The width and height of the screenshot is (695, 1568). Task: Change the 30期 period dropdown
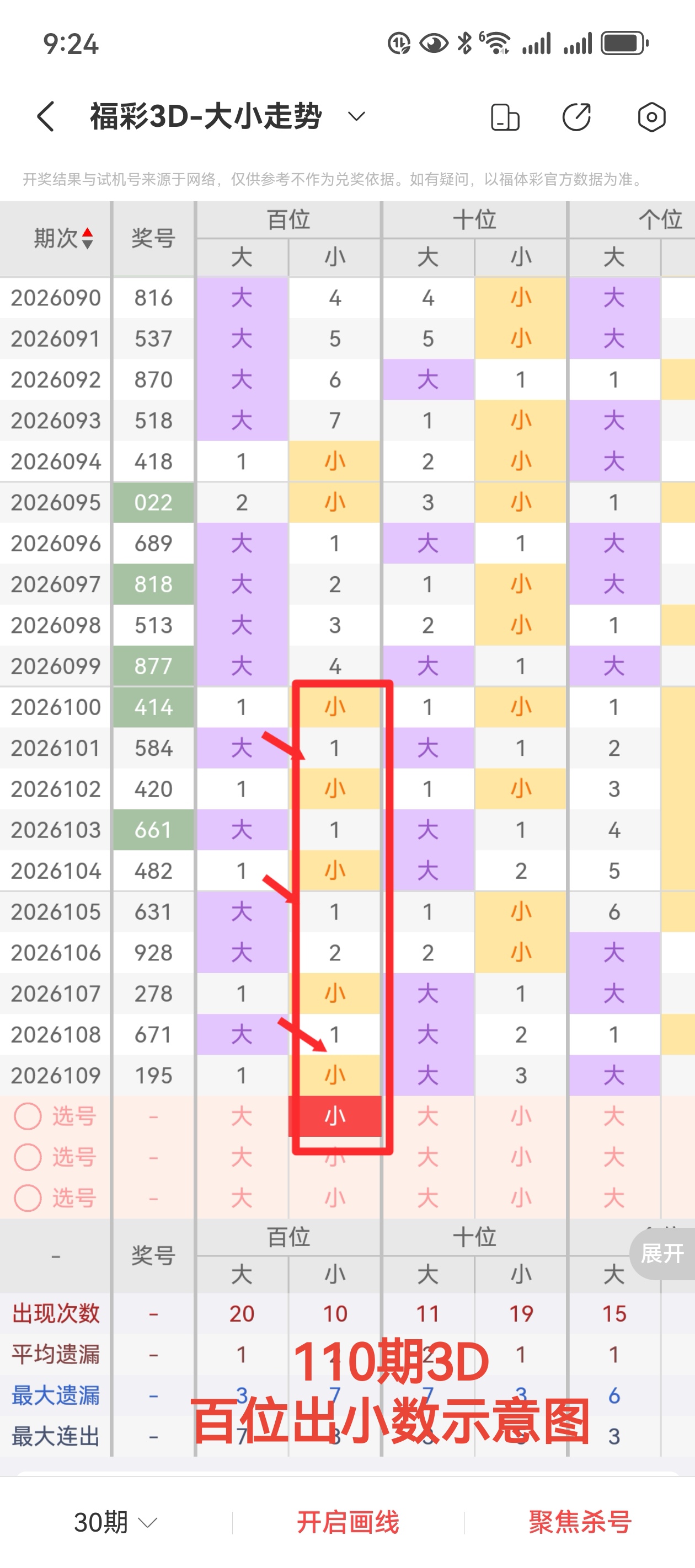click(116, 1522)
